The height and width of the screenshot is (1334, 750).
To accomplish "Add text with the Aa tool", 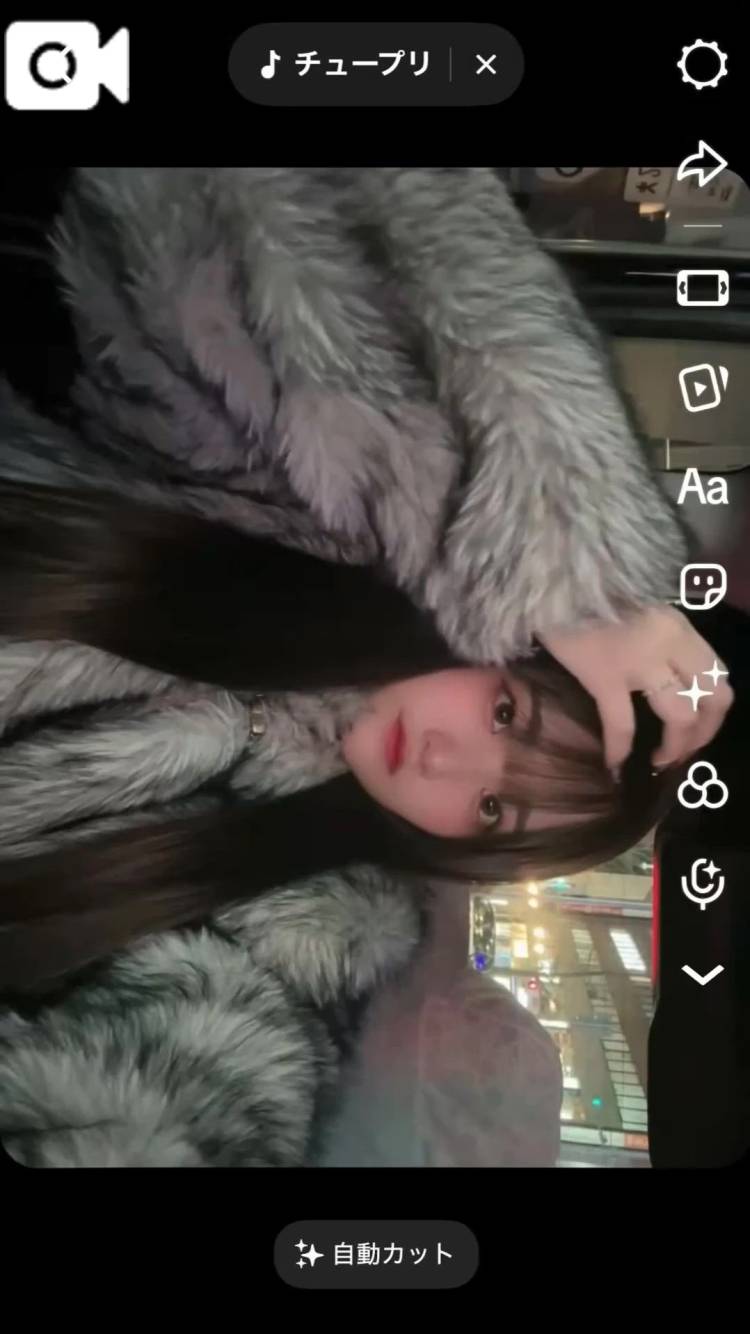I will coord(702,488).
